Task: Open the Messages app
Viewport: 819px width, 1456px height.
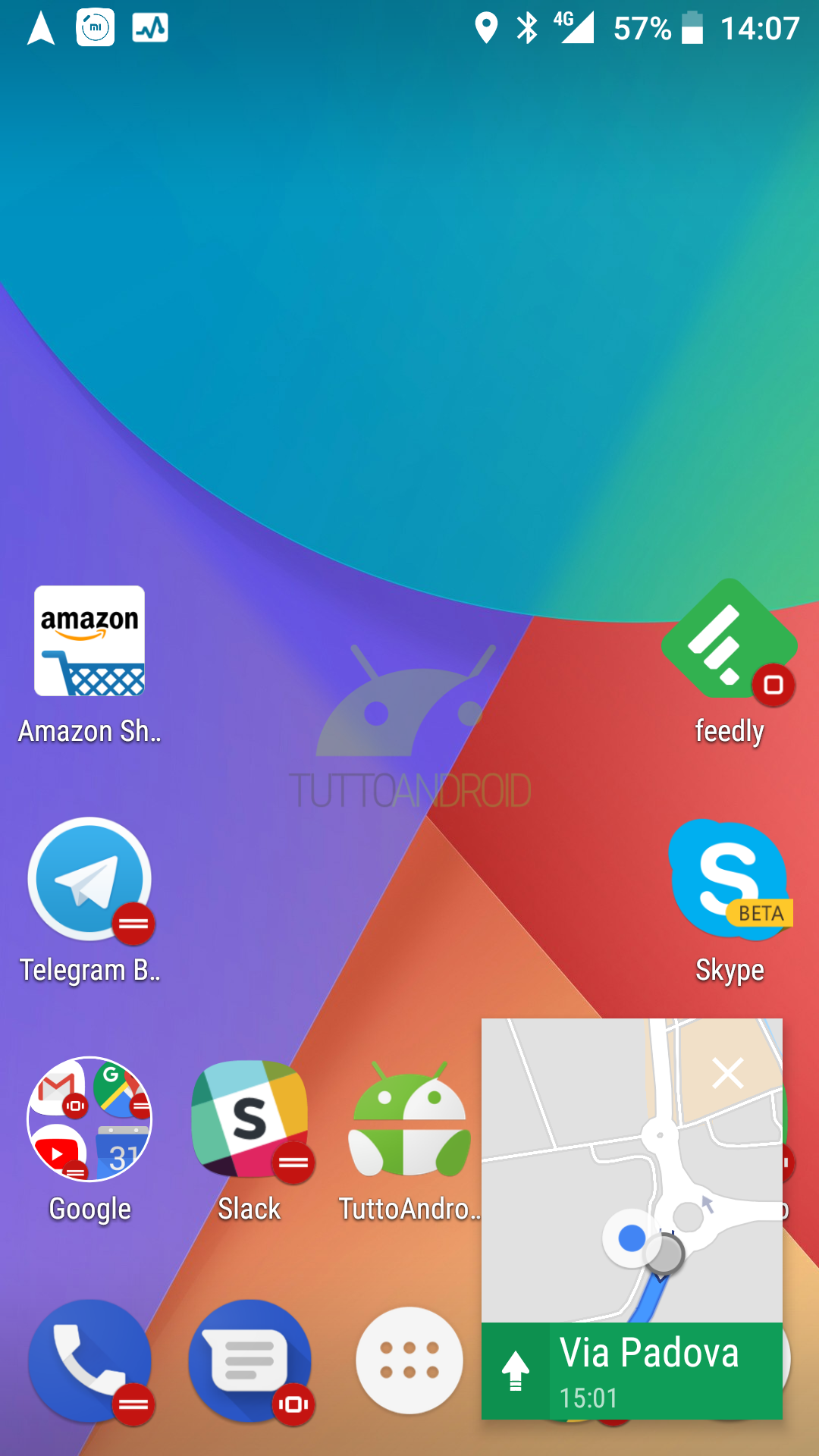Action: point(249,1360)
